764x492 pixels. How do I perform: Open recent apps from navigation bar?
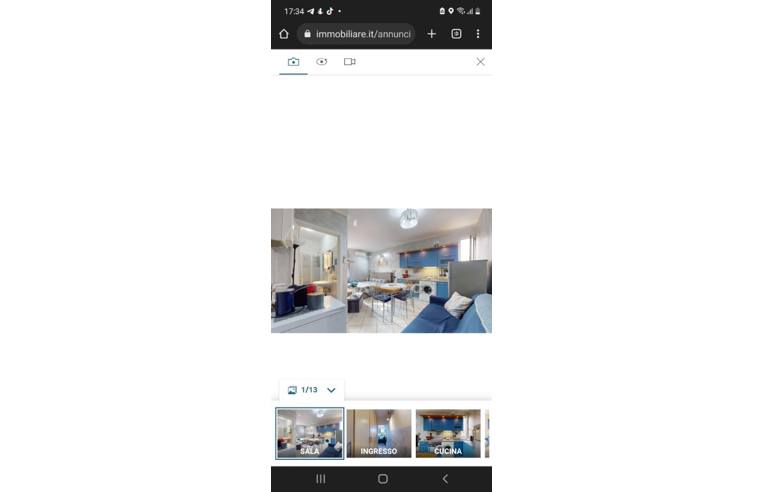point(320,479)
